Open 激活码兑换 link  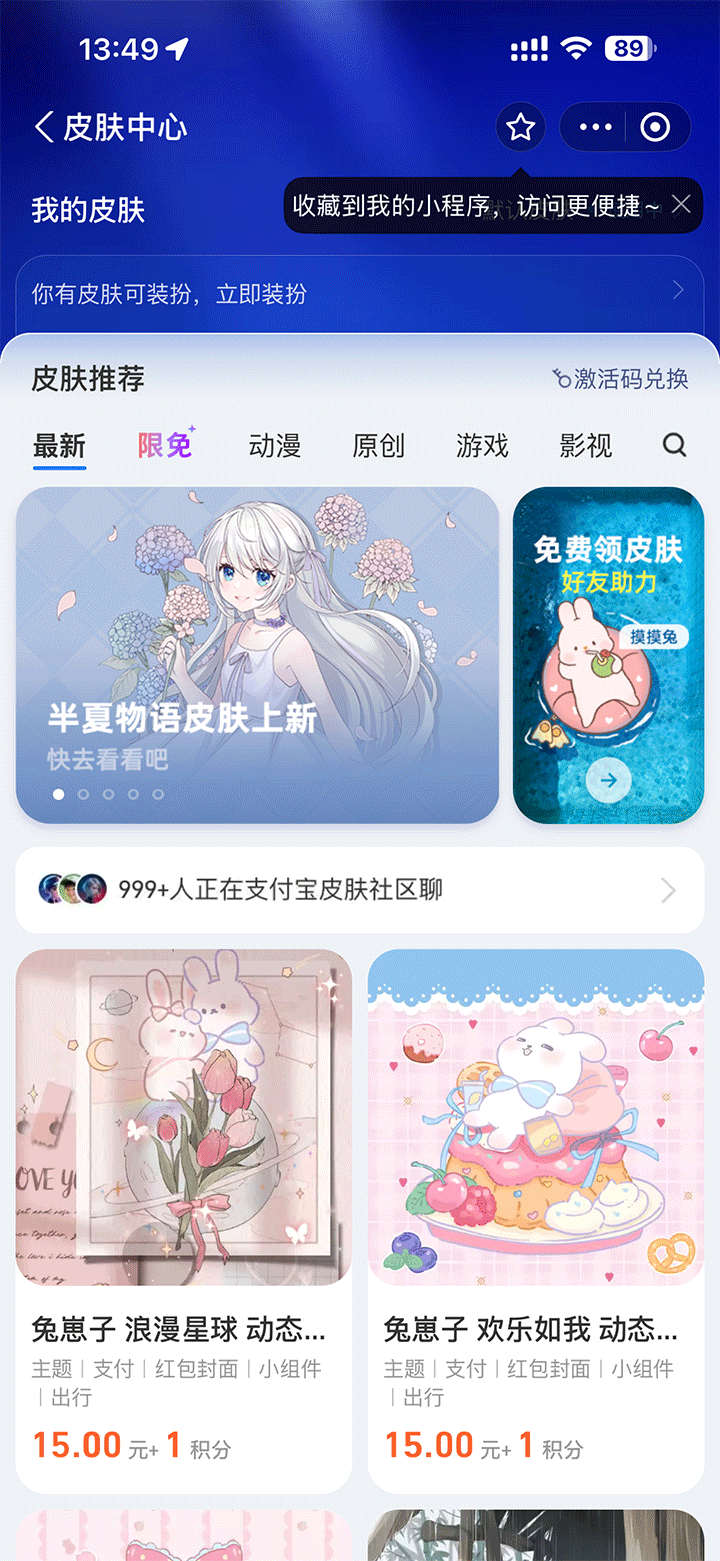(621, 379)
